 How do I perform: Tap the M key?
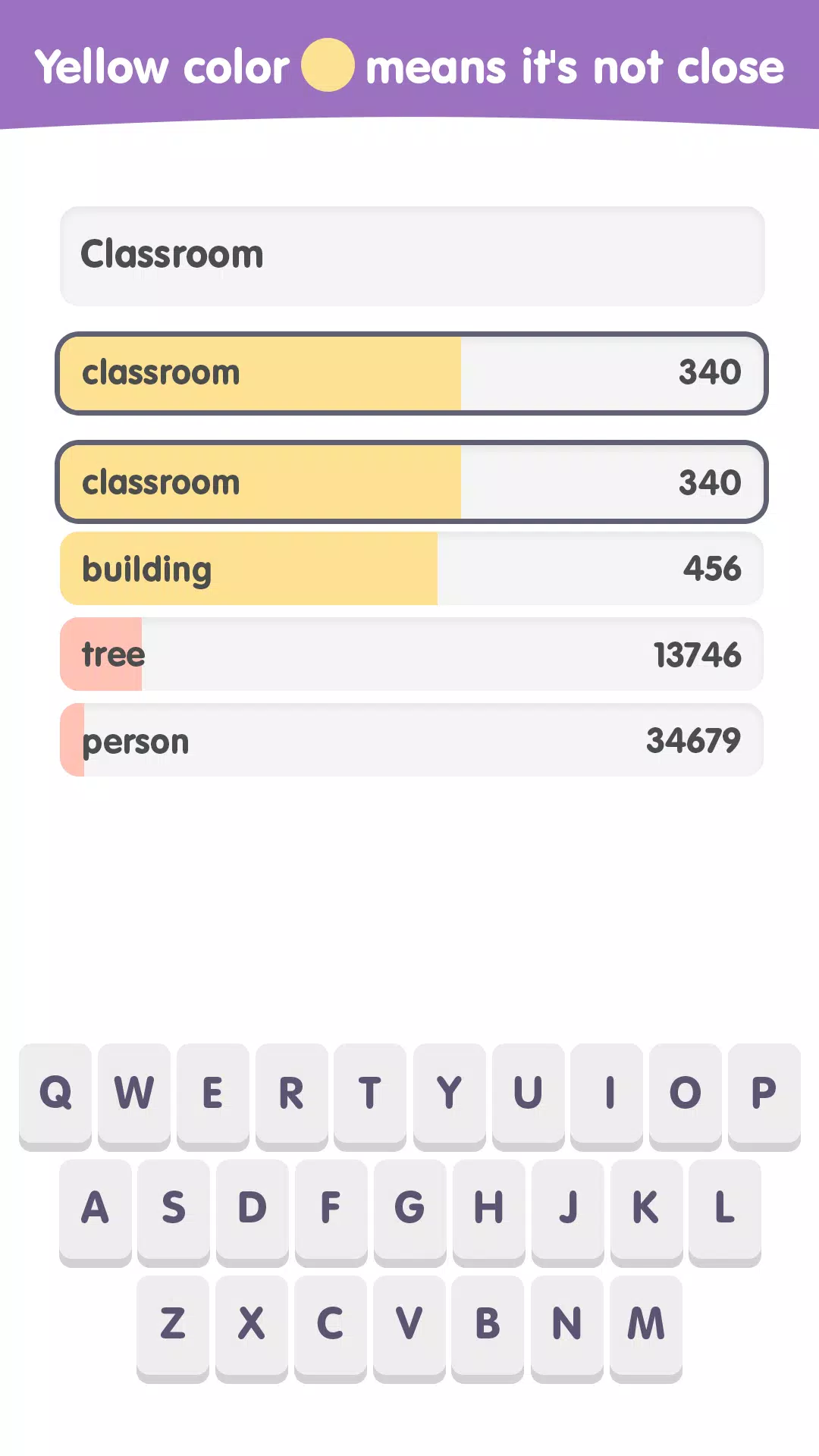(x=645, y=1325)
